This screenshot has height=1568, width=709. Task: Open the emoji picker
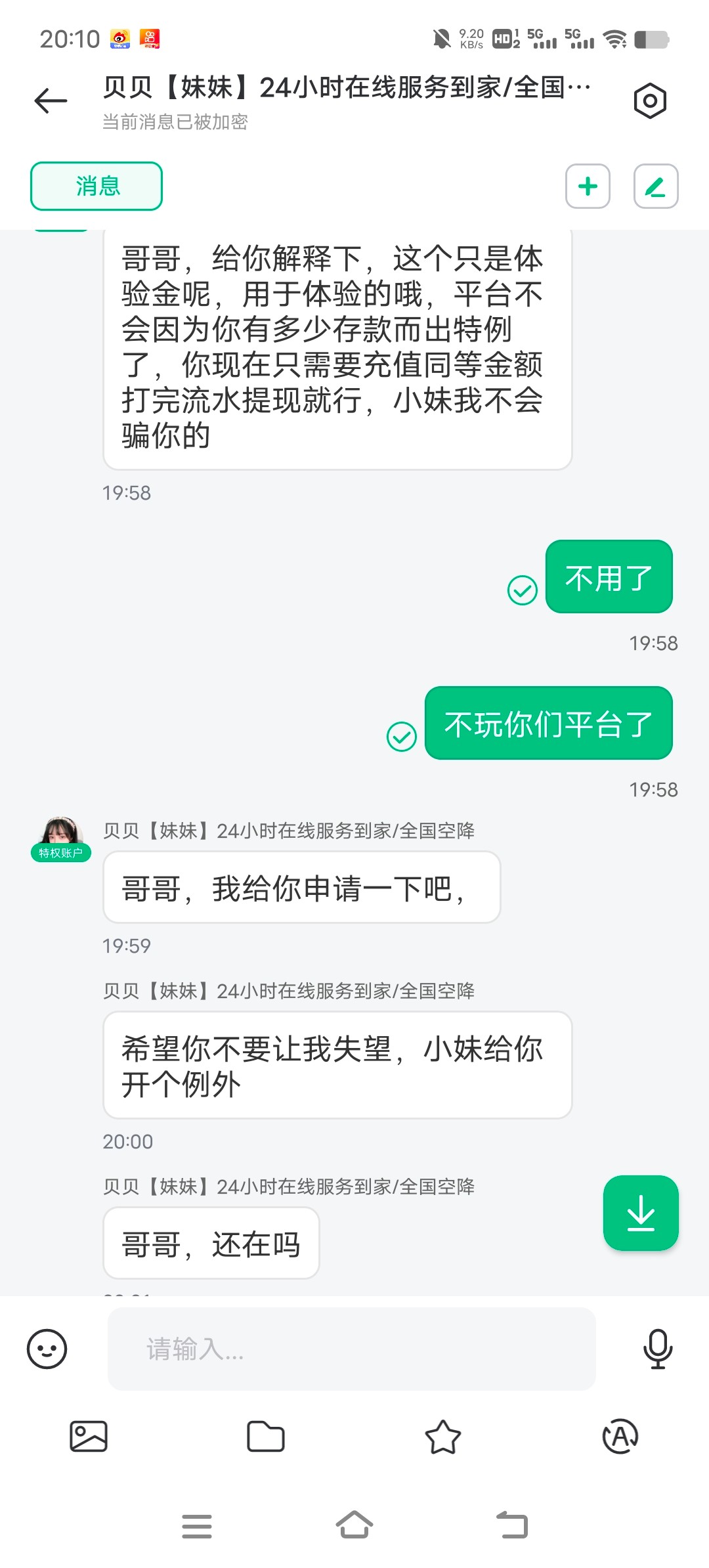pos(47,1349)
